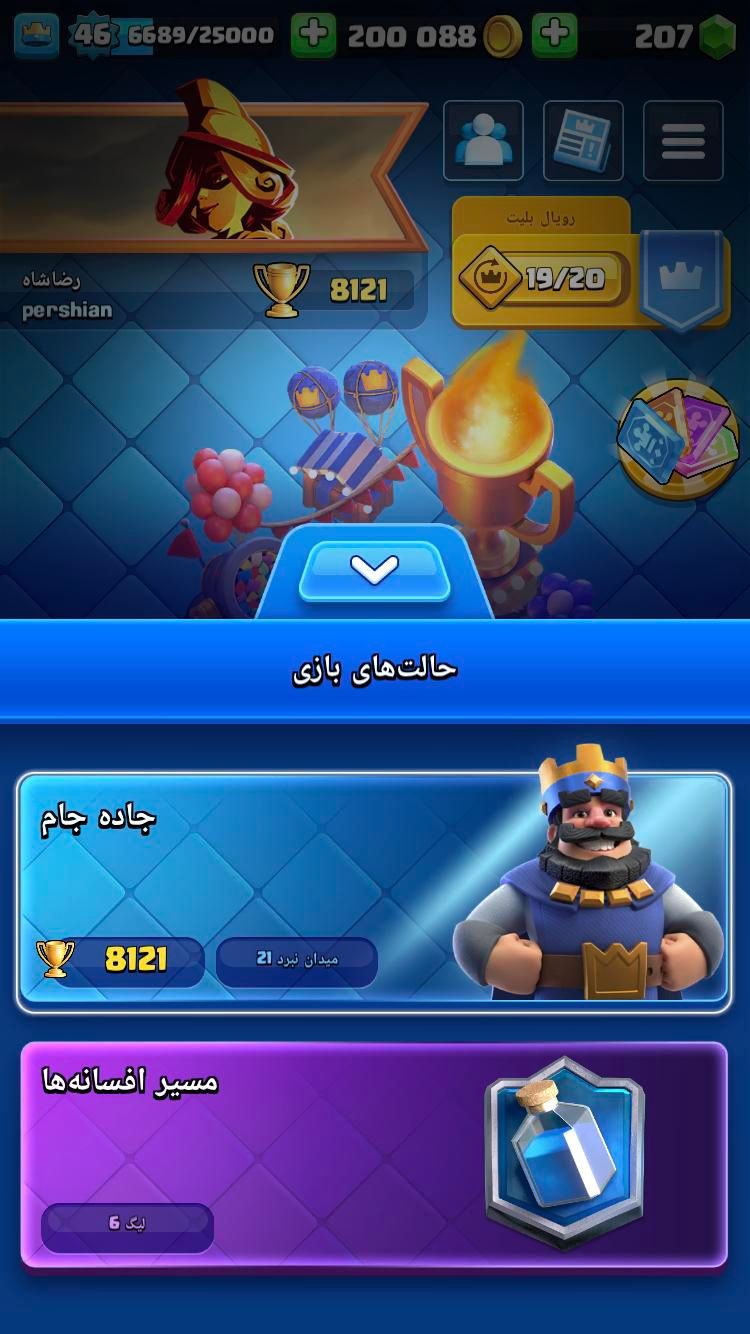Collapse the game modes panel with chevron
This screenshot has width=750, height=1334.
[375, 571]
